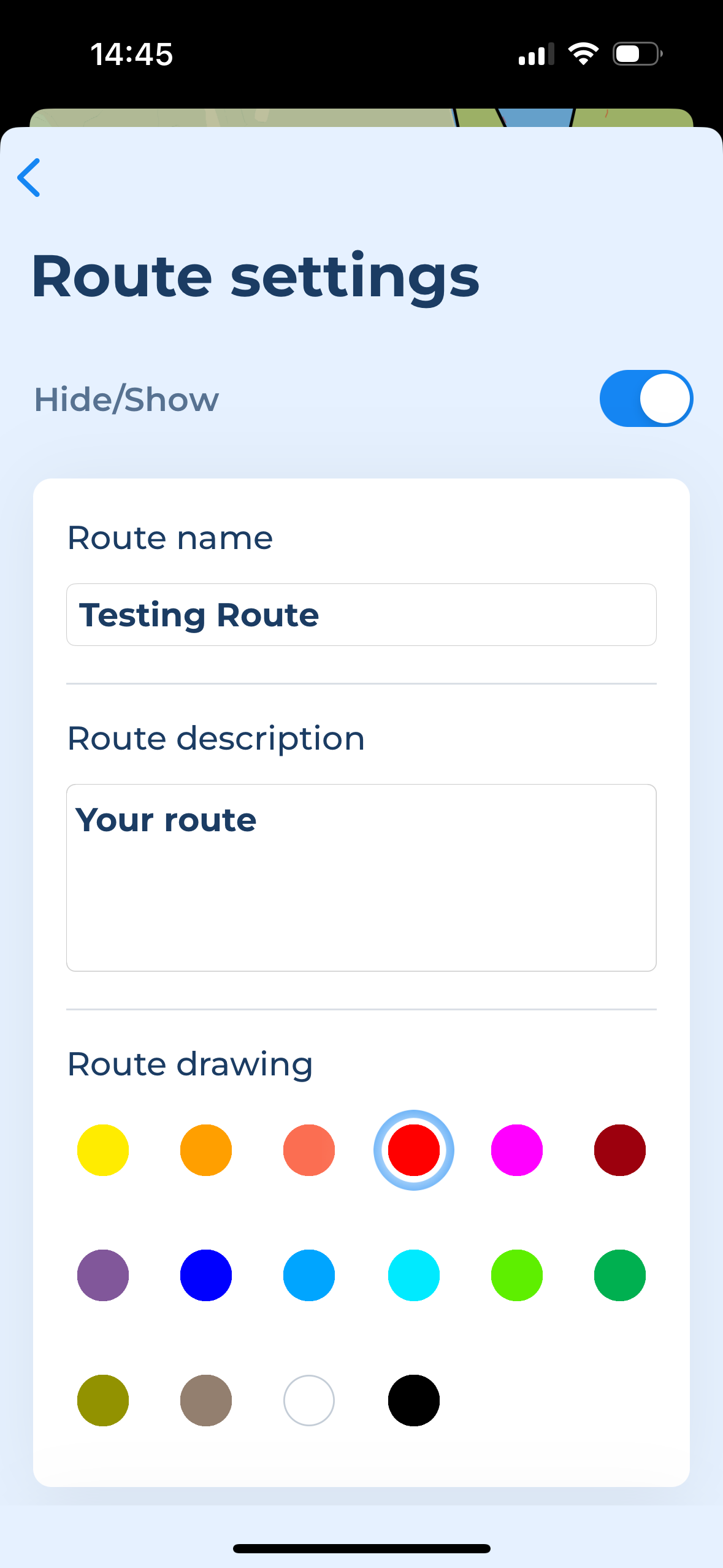This screenshot has height=1568, width=723.
Task: Choose the dark green route color
Action: click(620, 1275)
